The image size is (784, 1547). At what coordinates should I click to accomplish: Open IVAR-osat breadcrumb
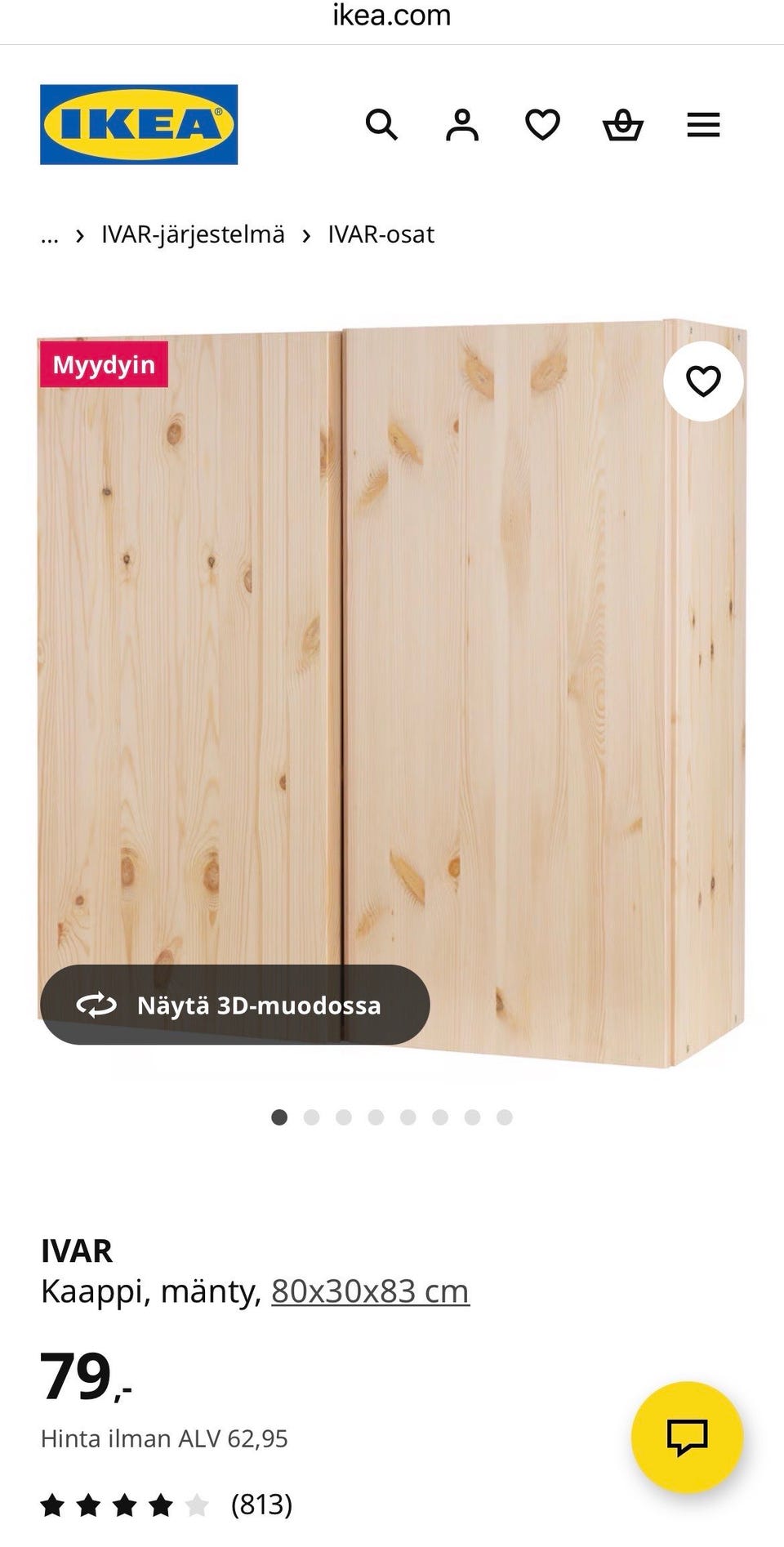381,235
